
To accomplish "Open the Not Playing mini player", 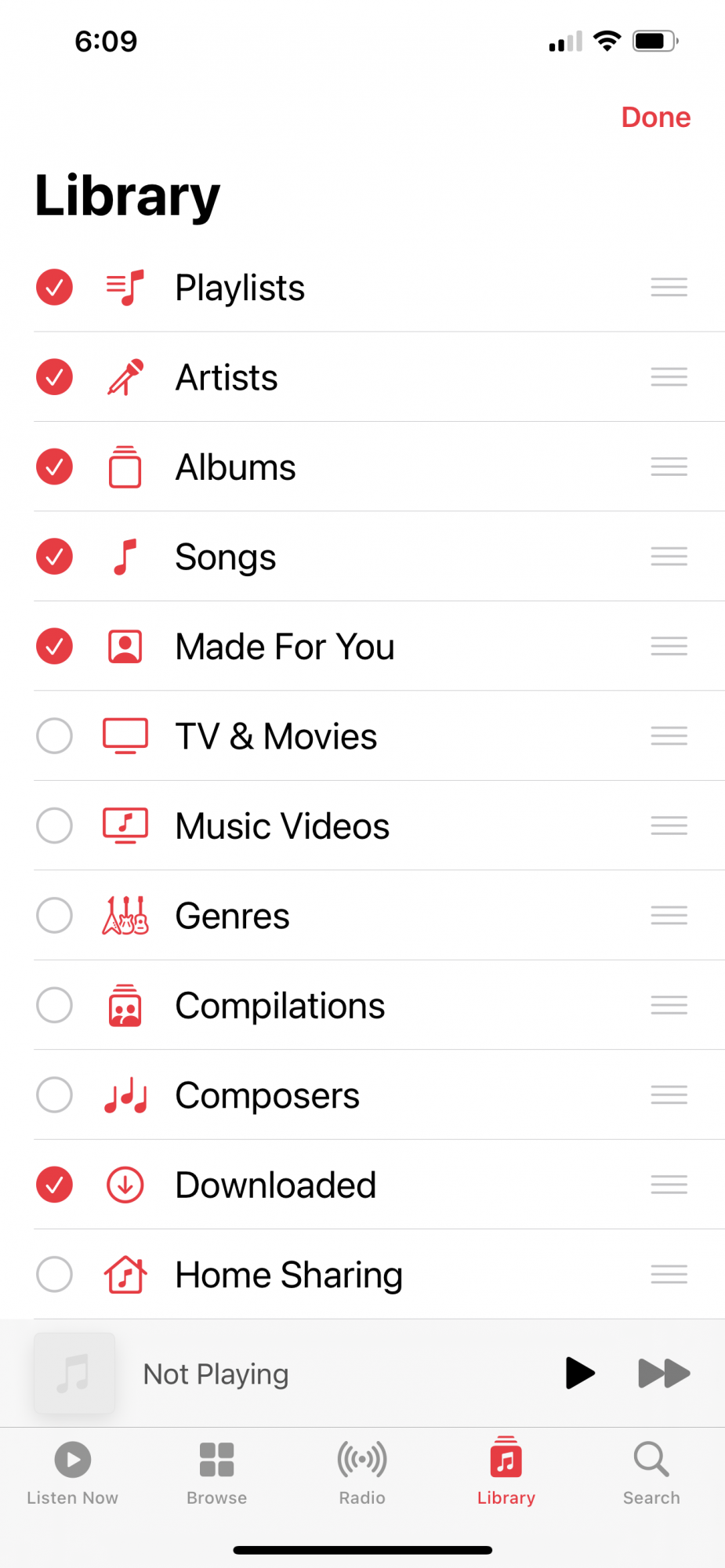I will pyautogui.click(x=216, y=1374).
